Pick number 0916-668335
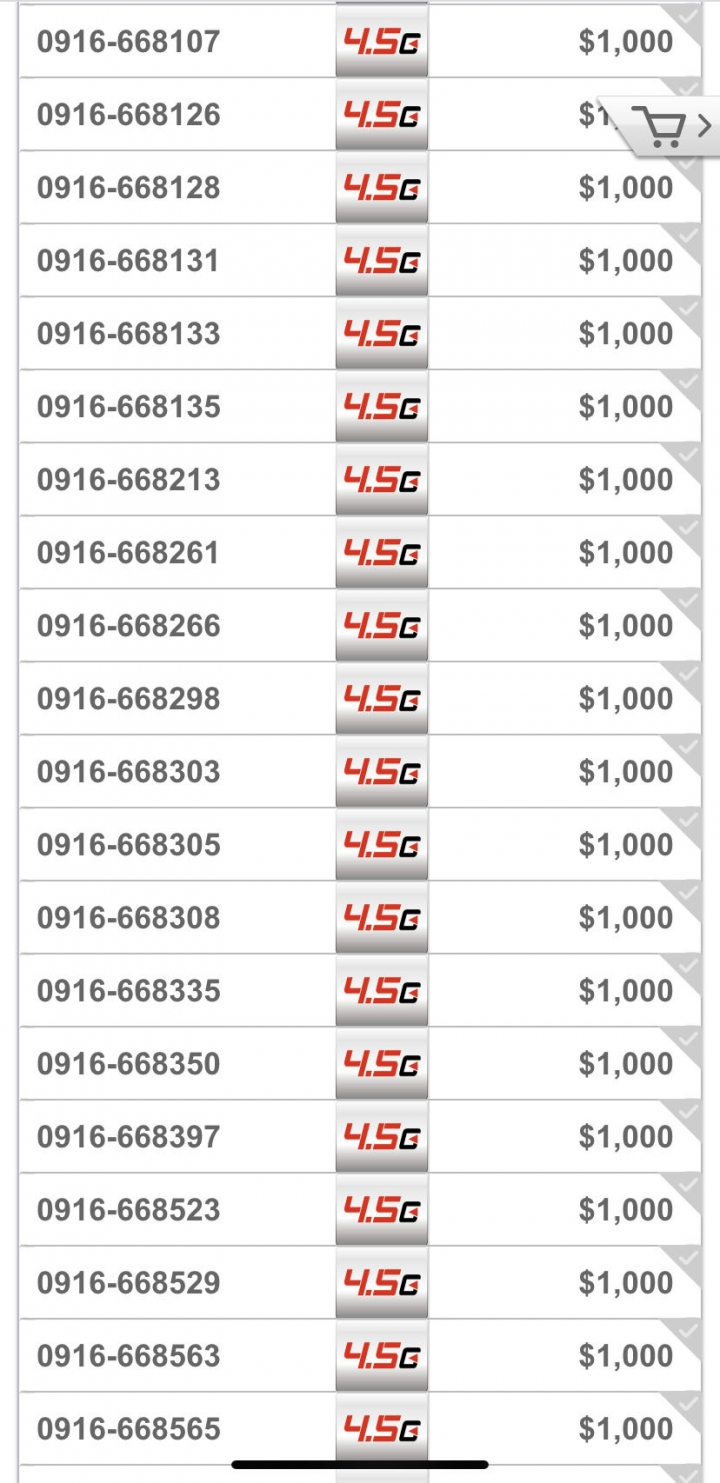720x1483 pixels. coord(360,990)
